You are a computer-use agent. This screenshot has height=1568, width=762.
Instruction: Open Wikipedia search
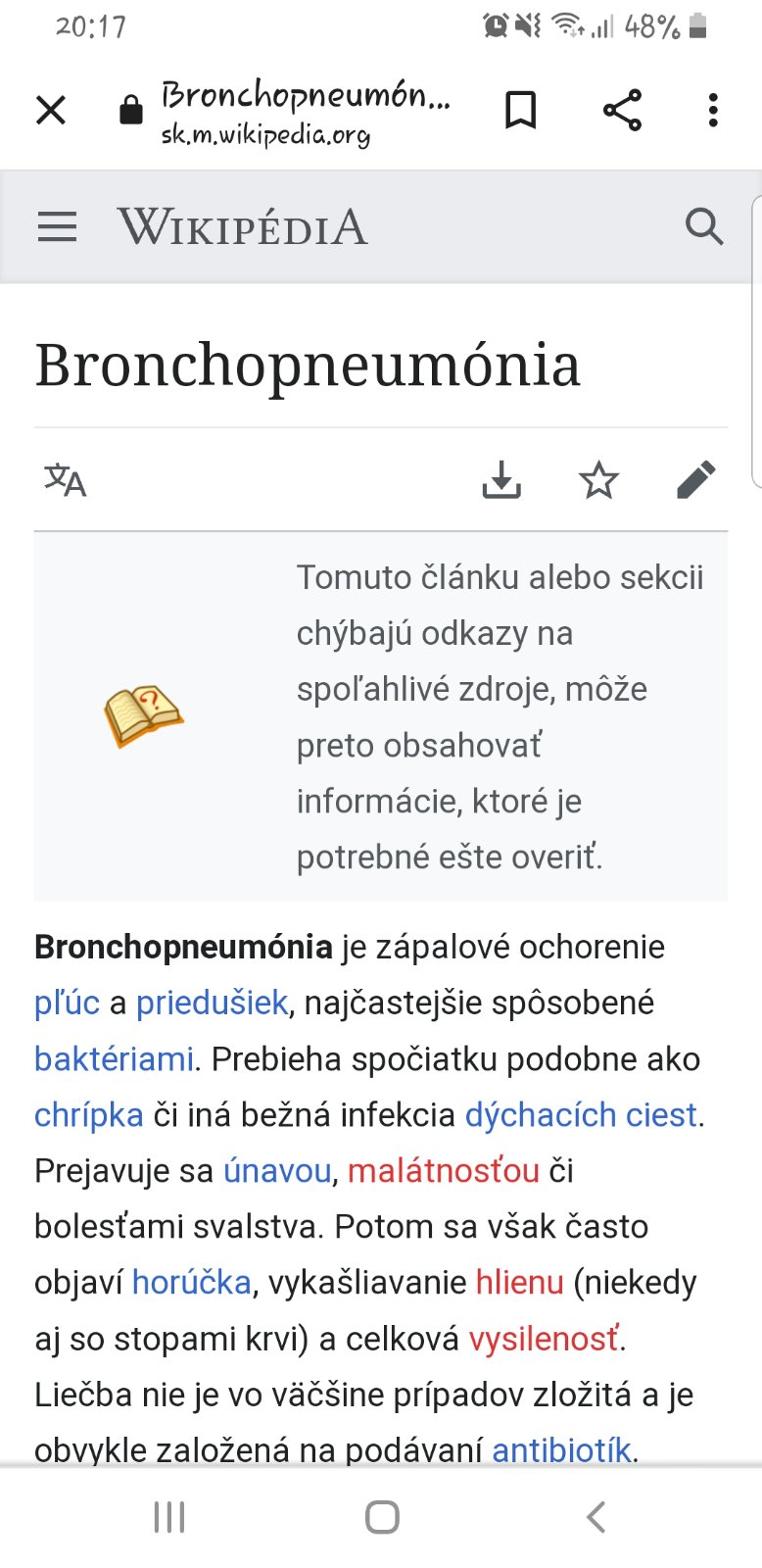(703, 227)
